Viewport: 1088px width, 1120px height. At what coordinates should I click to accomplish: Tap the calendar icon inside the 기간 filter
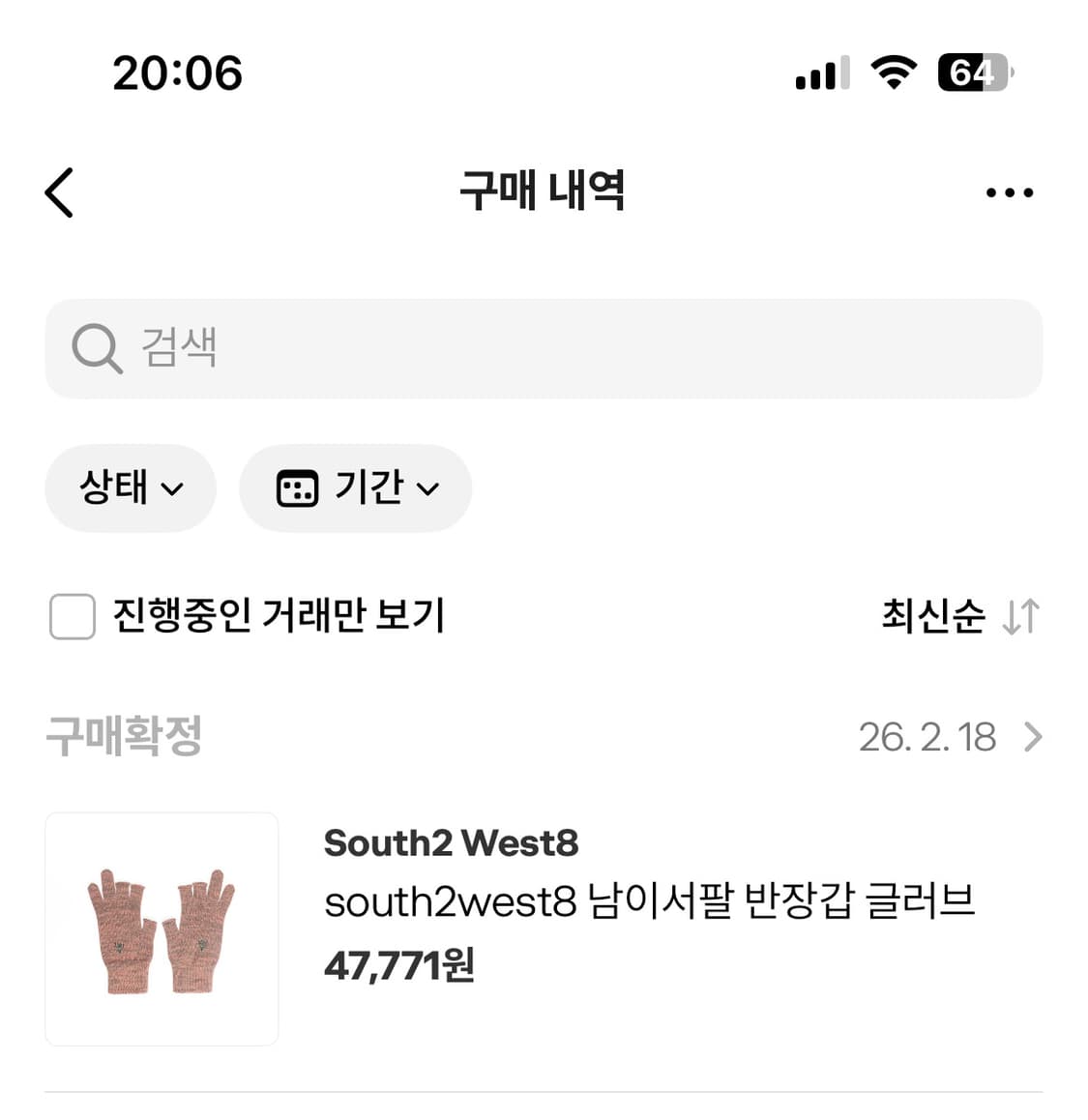tap(297, 488)
